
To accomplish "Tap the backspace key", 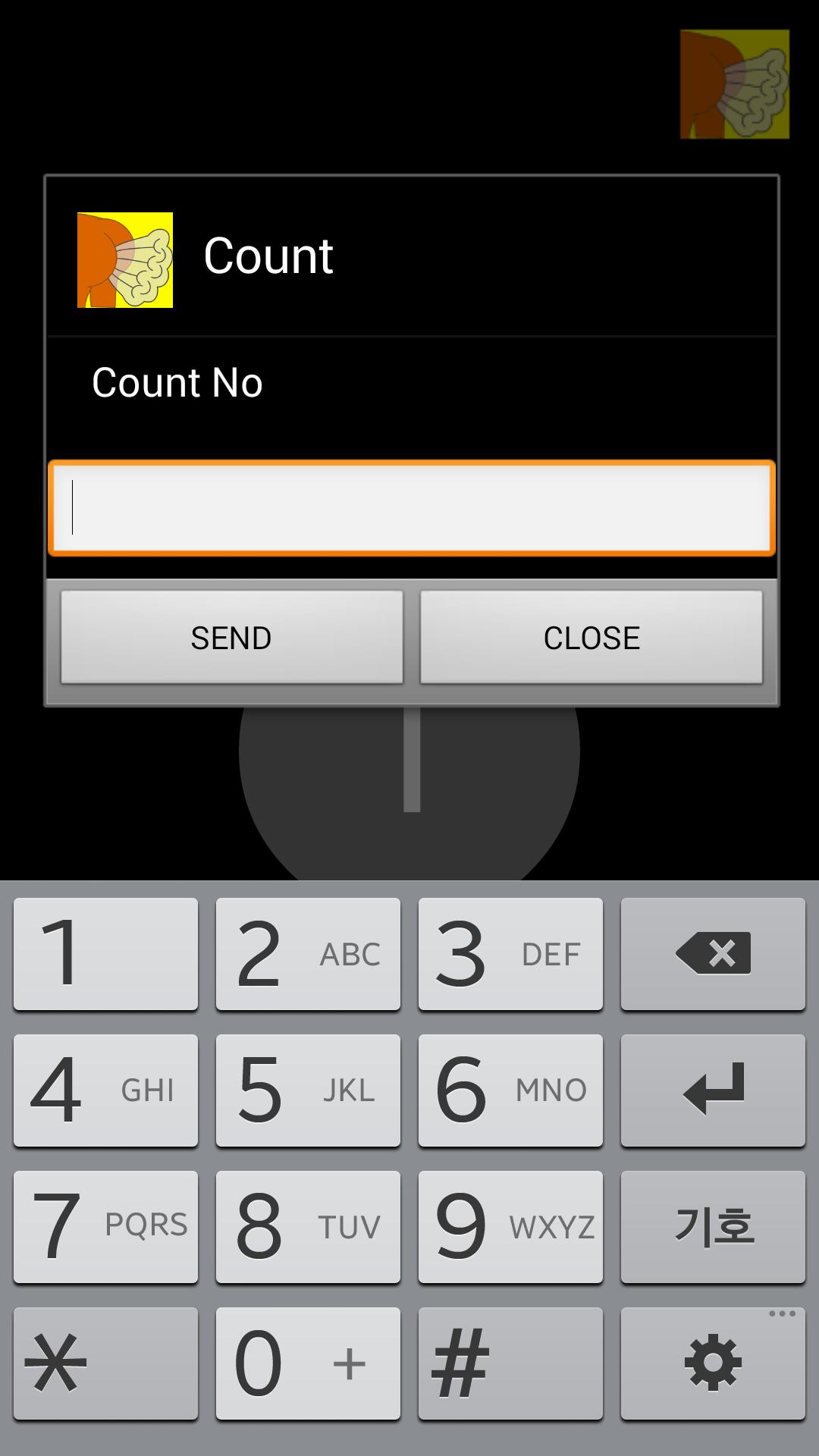I will coord(713,953).
